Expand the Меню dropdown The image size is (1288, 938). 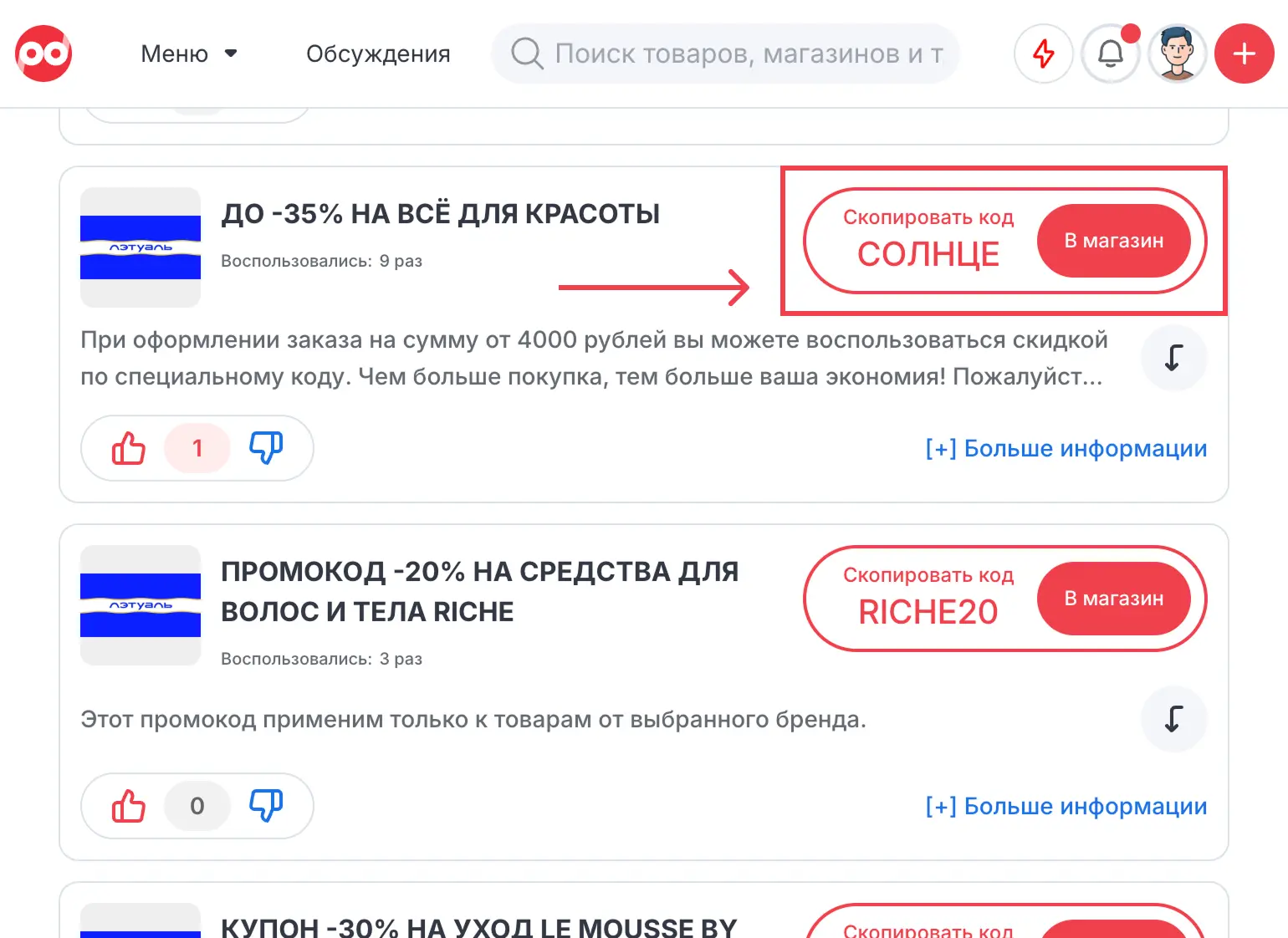click(189, 54)
